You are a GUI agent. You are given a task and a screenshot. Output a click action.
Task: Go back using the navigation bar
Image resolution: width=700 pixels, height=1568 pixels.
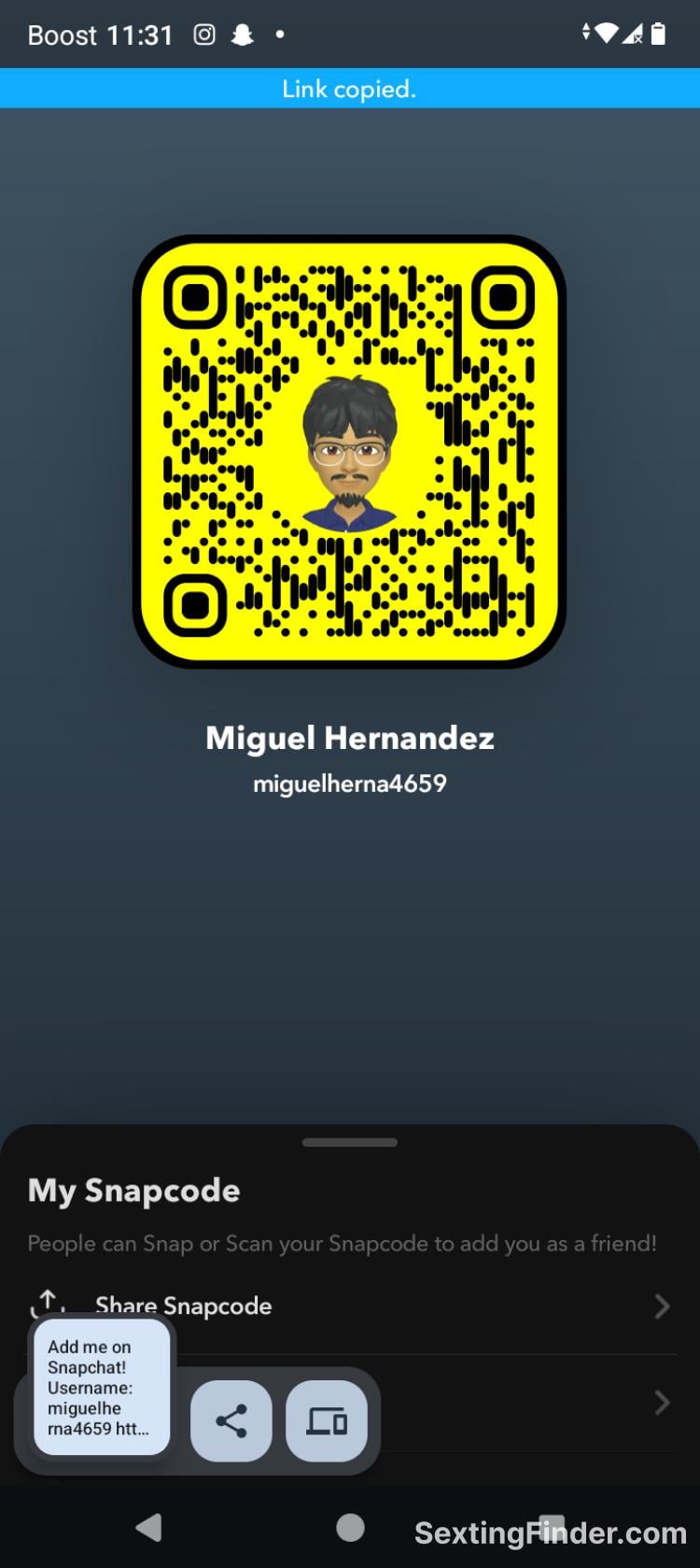click(x=149, y=1527)
